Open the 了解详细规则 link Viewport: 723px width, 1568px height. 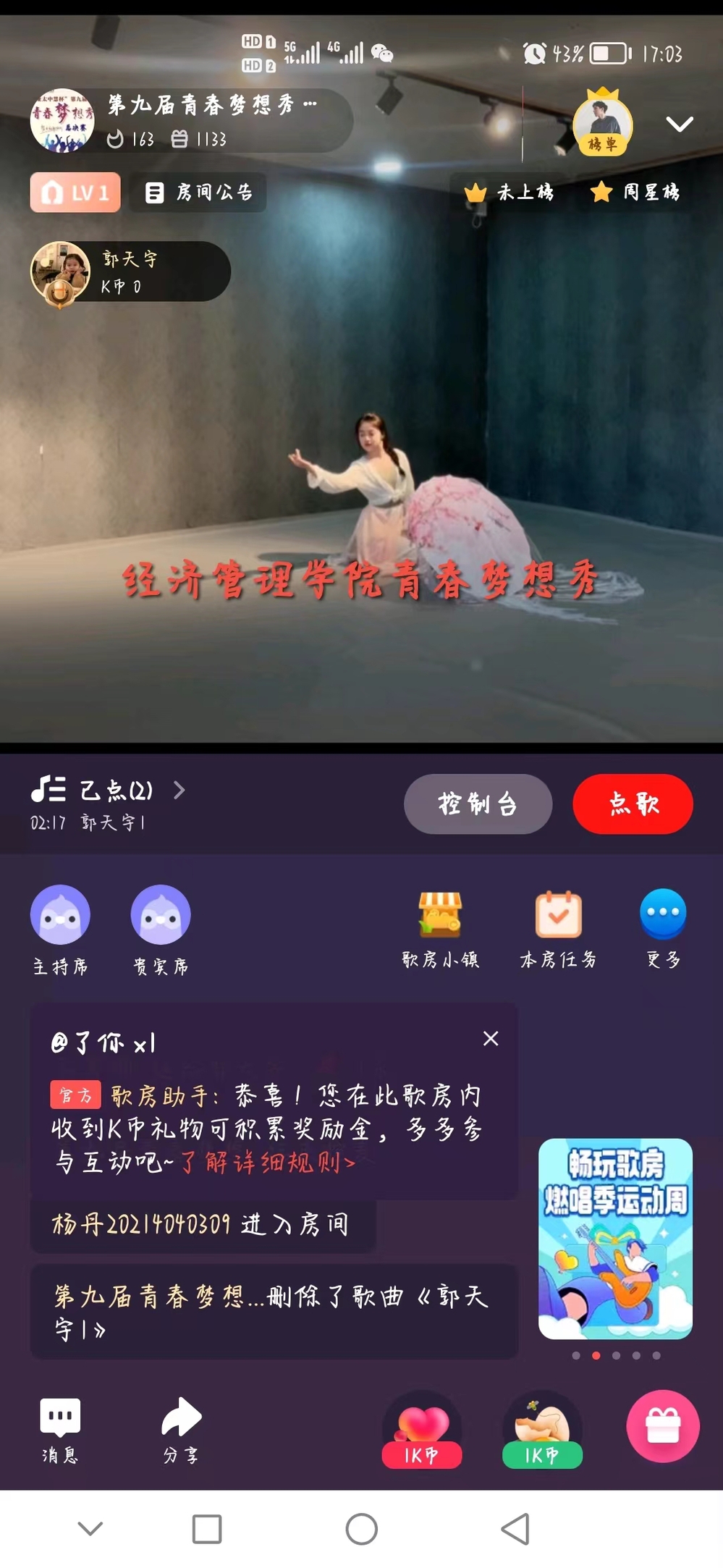tap(268, 1163)
